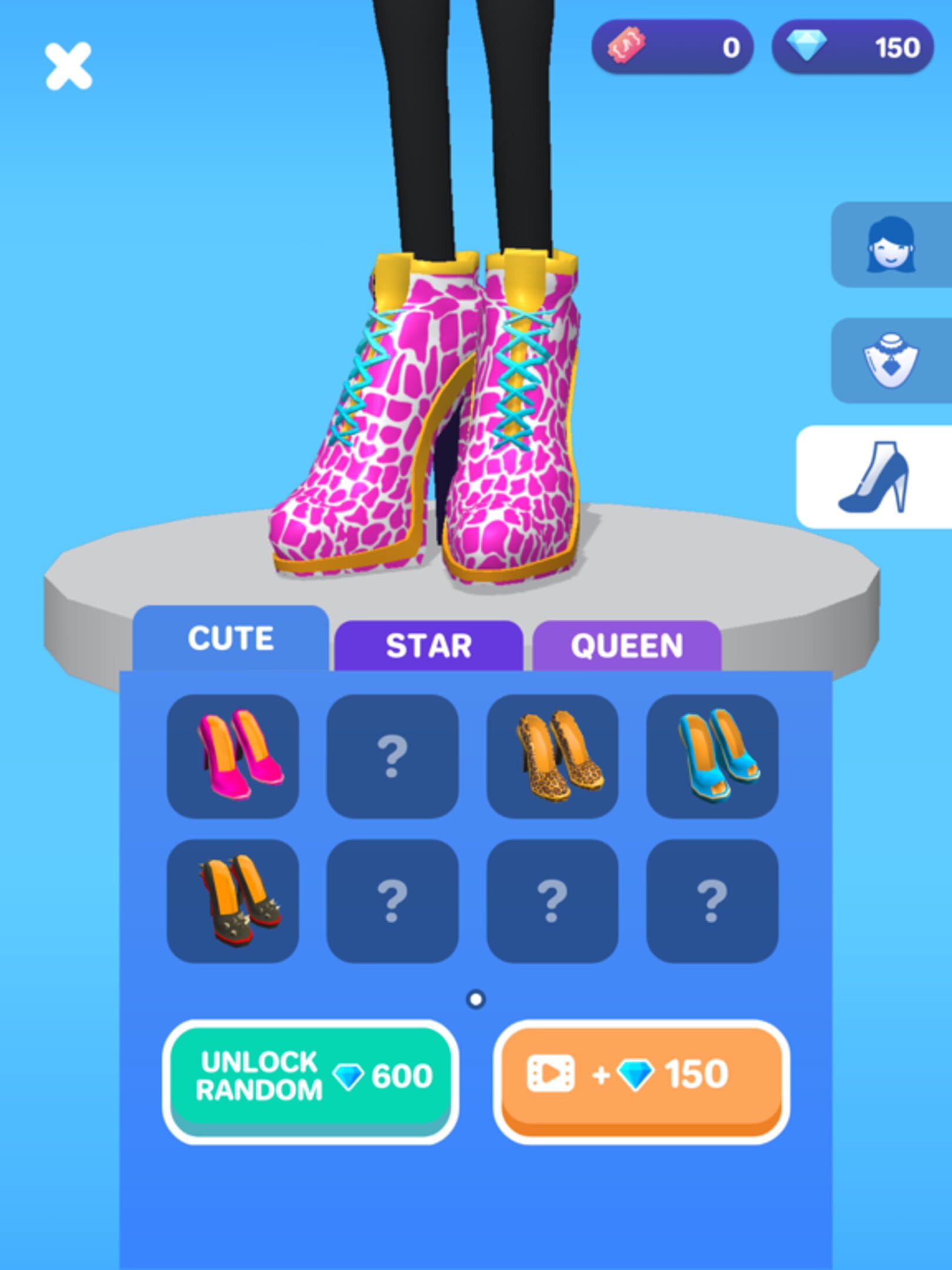Open the face category on the side
952x1270 pixels.
[891, 245]
